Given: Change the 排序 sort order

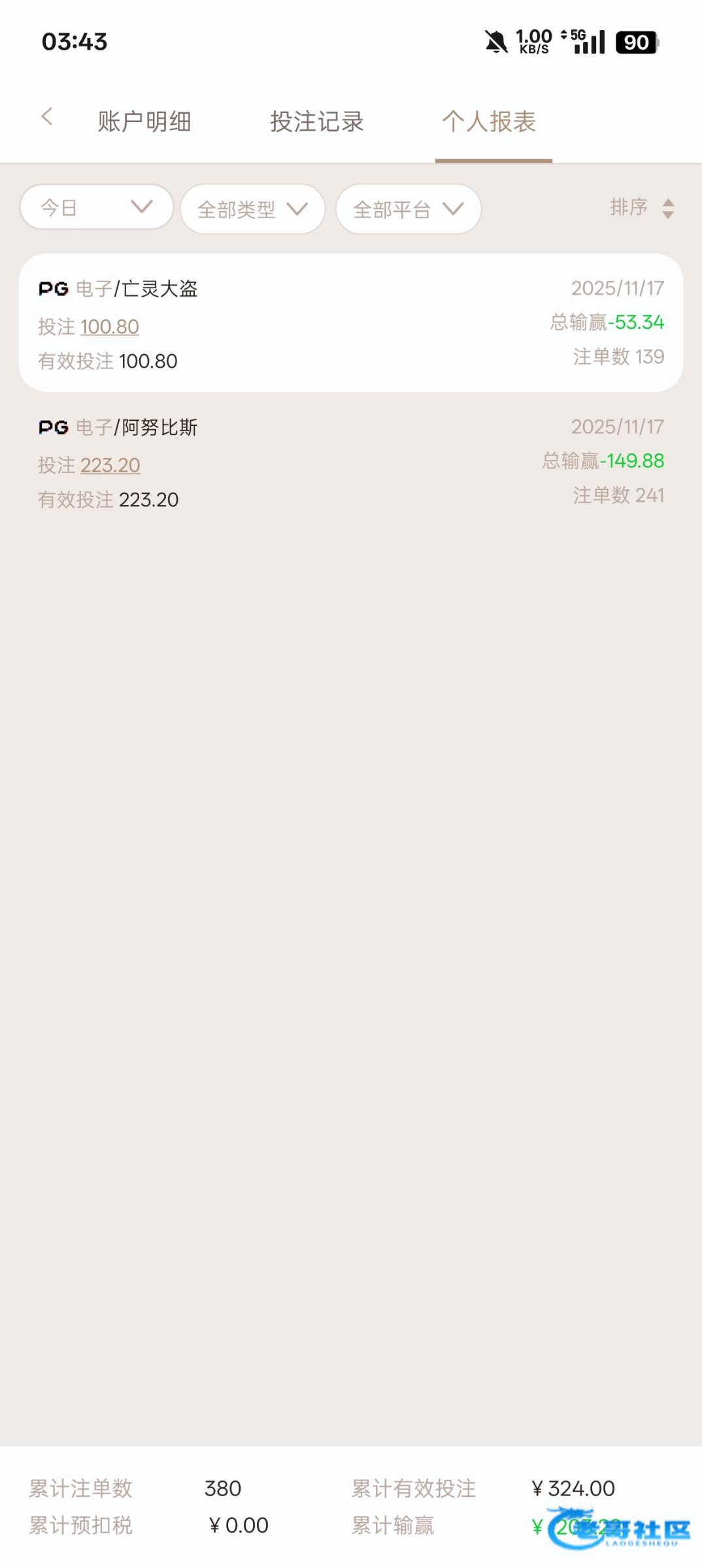Looking at the screenshot, I should tap(641, 208).
